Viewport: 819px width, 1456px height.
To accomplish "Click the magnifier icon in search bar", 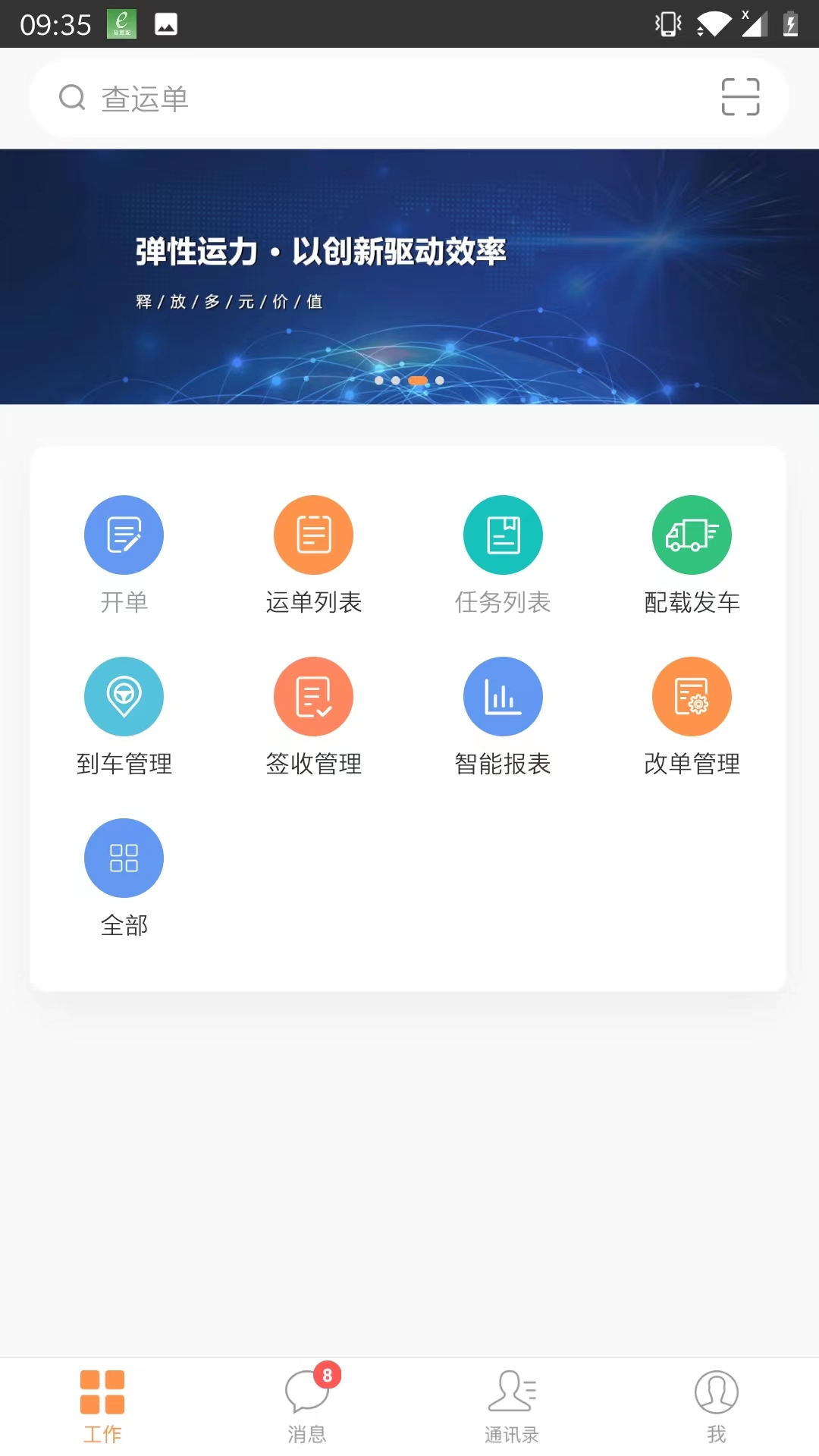I will tap(71, 97).
